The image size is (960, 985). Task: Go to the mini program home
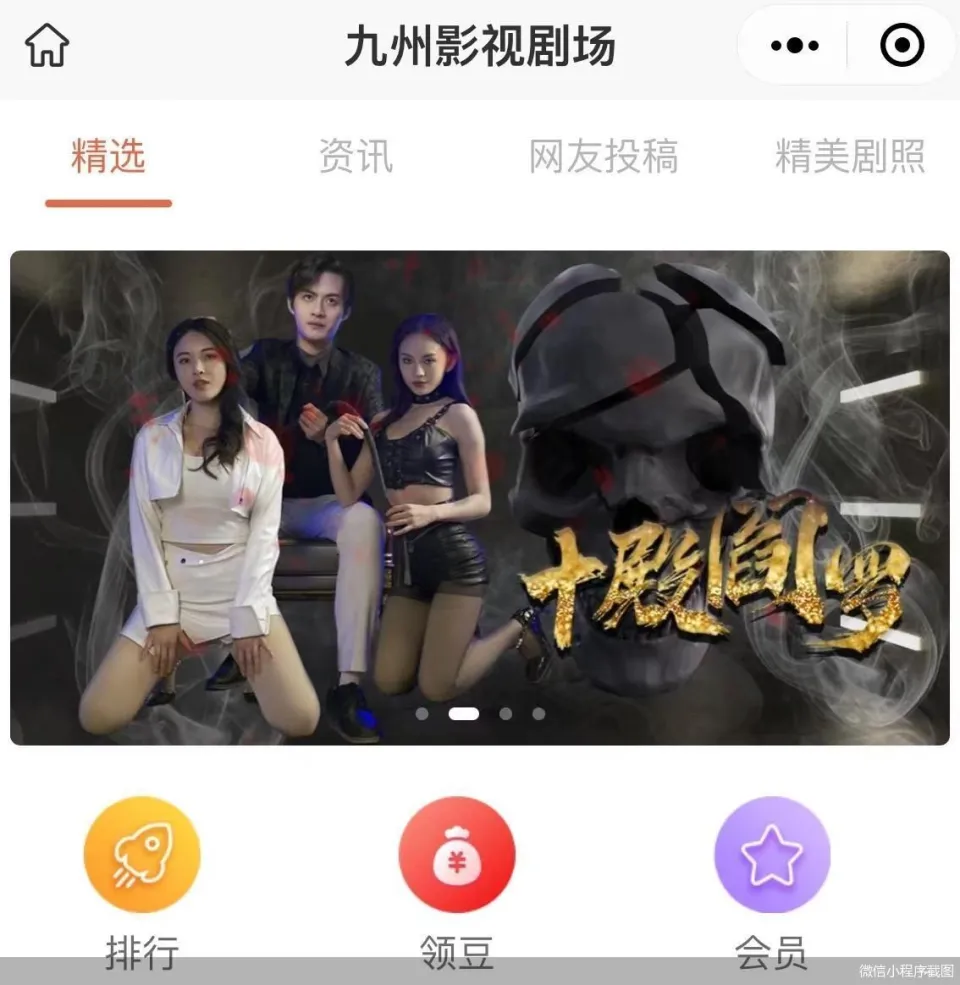click(x=47, y=46)
